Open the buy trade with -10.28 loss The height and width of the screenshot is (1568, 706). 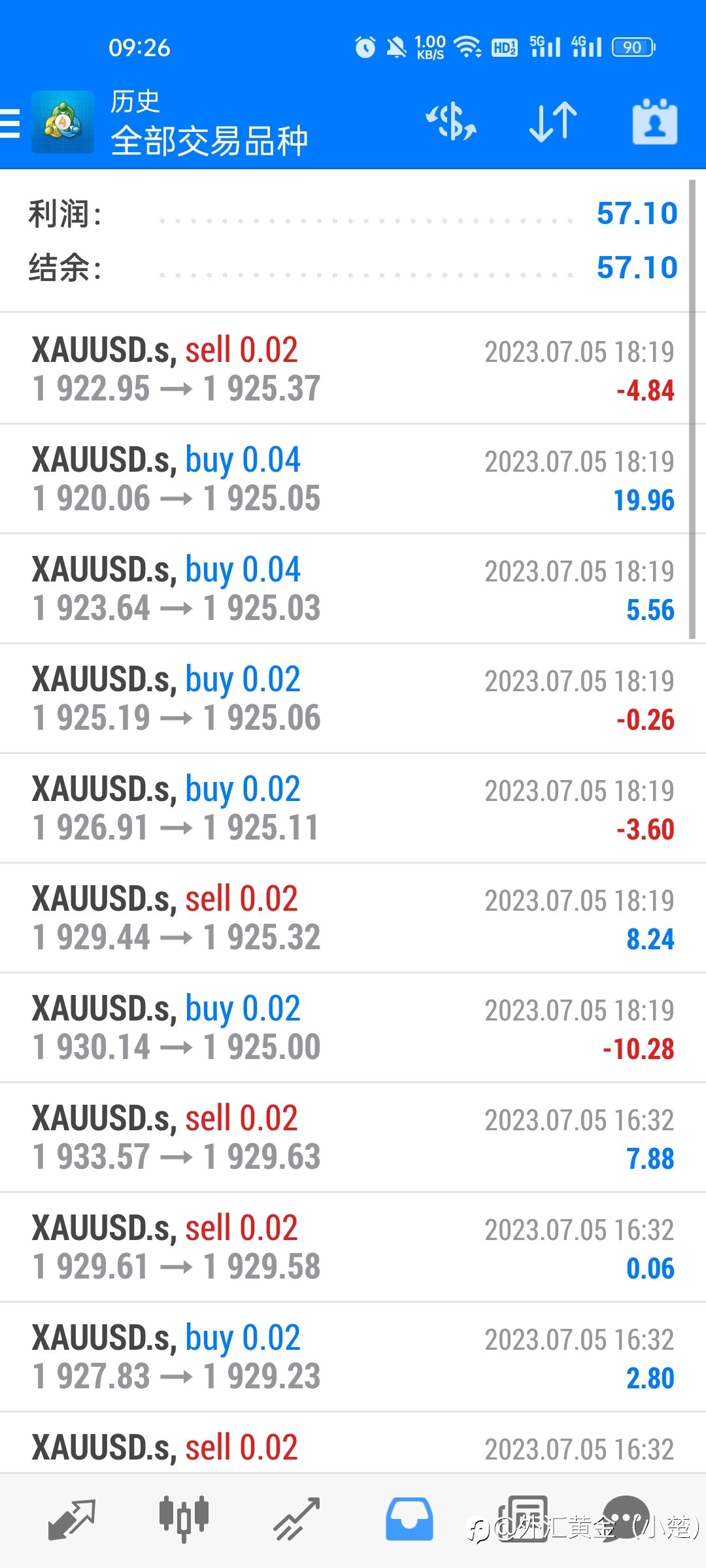(x=353, y=1028)
